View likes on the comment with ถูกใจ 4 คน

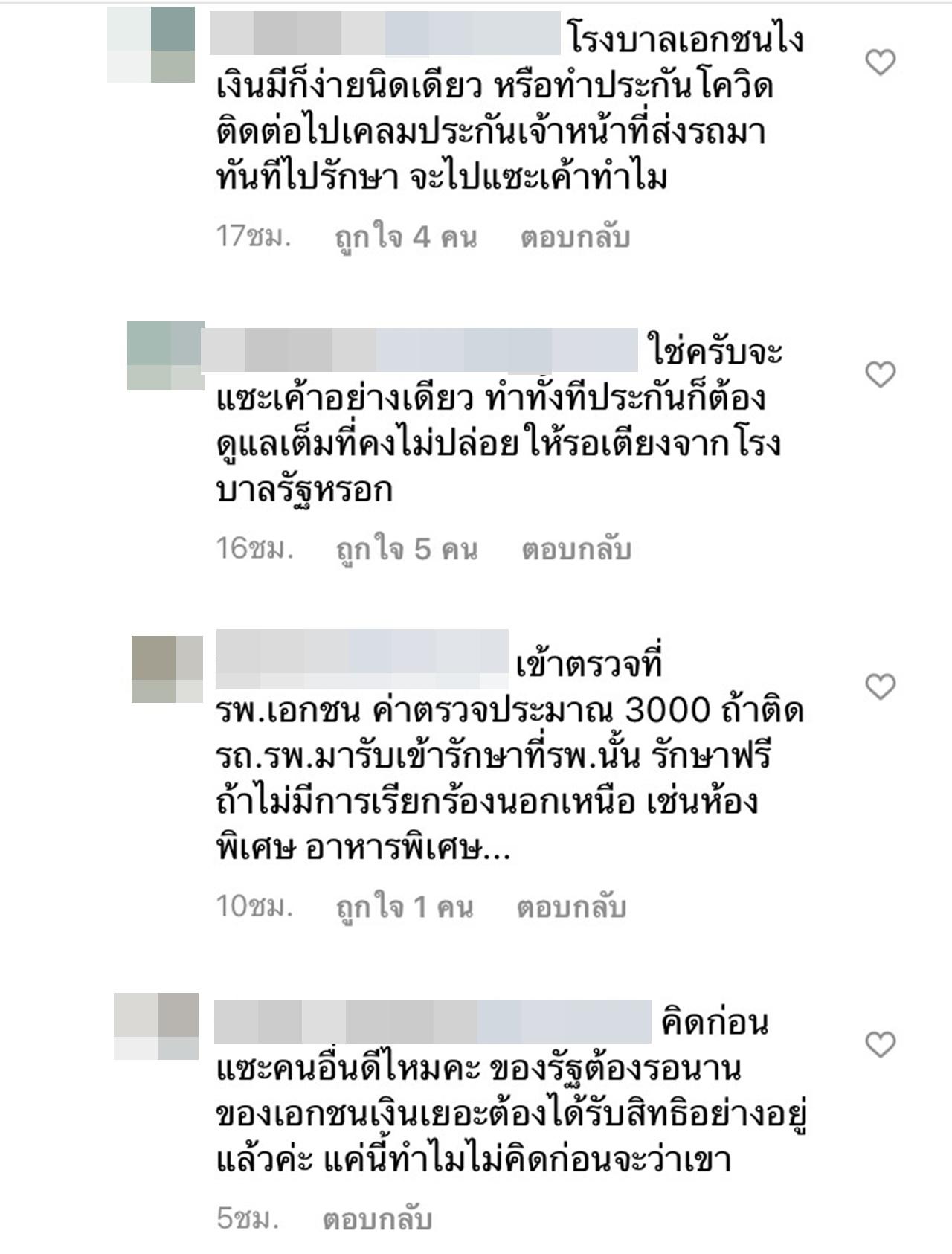[x=405, y=237]
